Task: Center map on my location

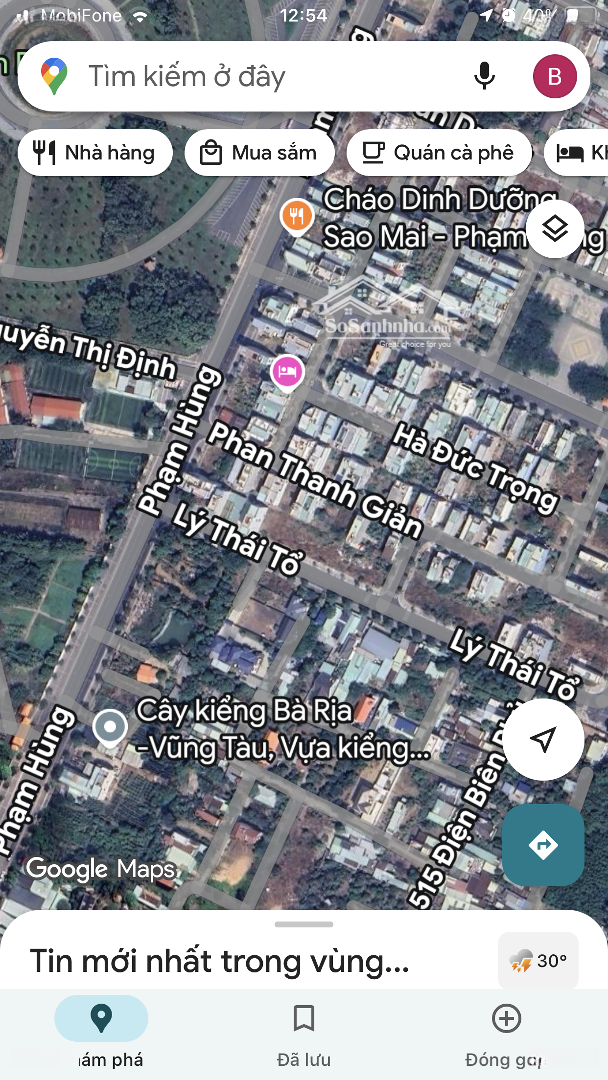Action: 543,740
